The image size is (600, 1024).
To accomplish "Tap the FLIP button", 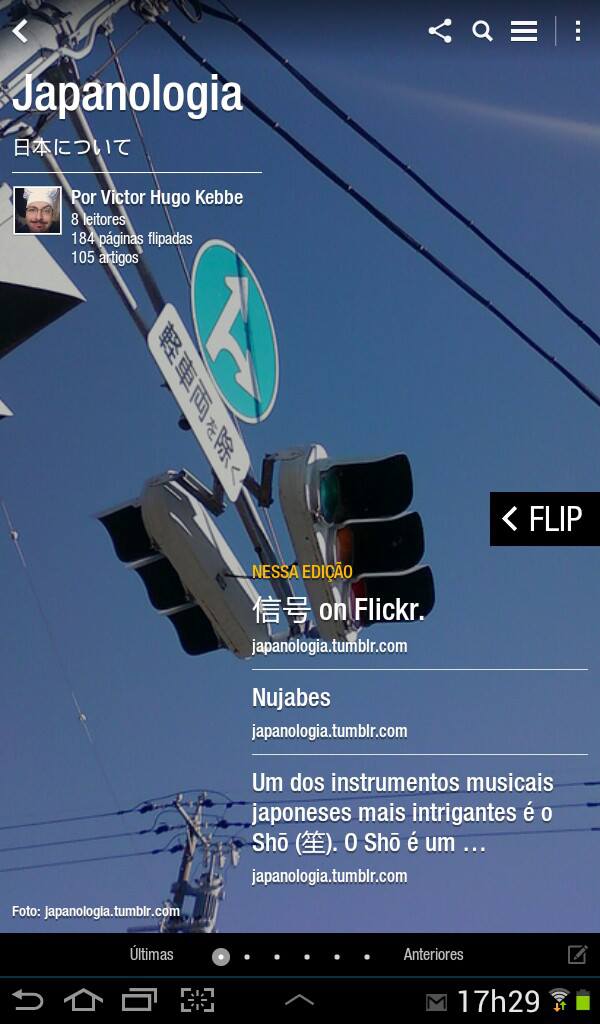I will coord(544,519).
